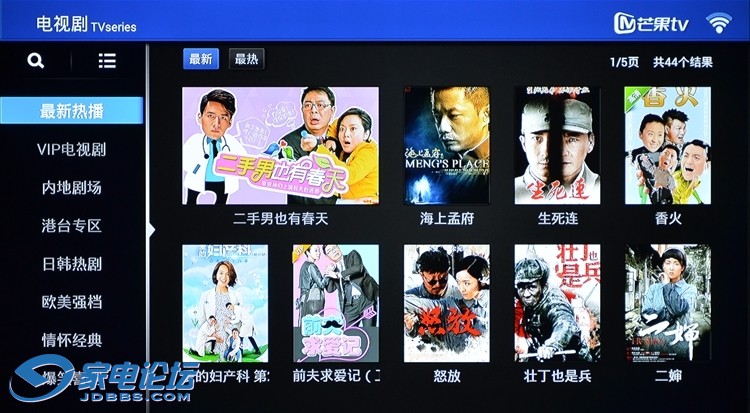Screen dimensions: 750x413
Task: Open the series 香火
Action: [667, 146]
